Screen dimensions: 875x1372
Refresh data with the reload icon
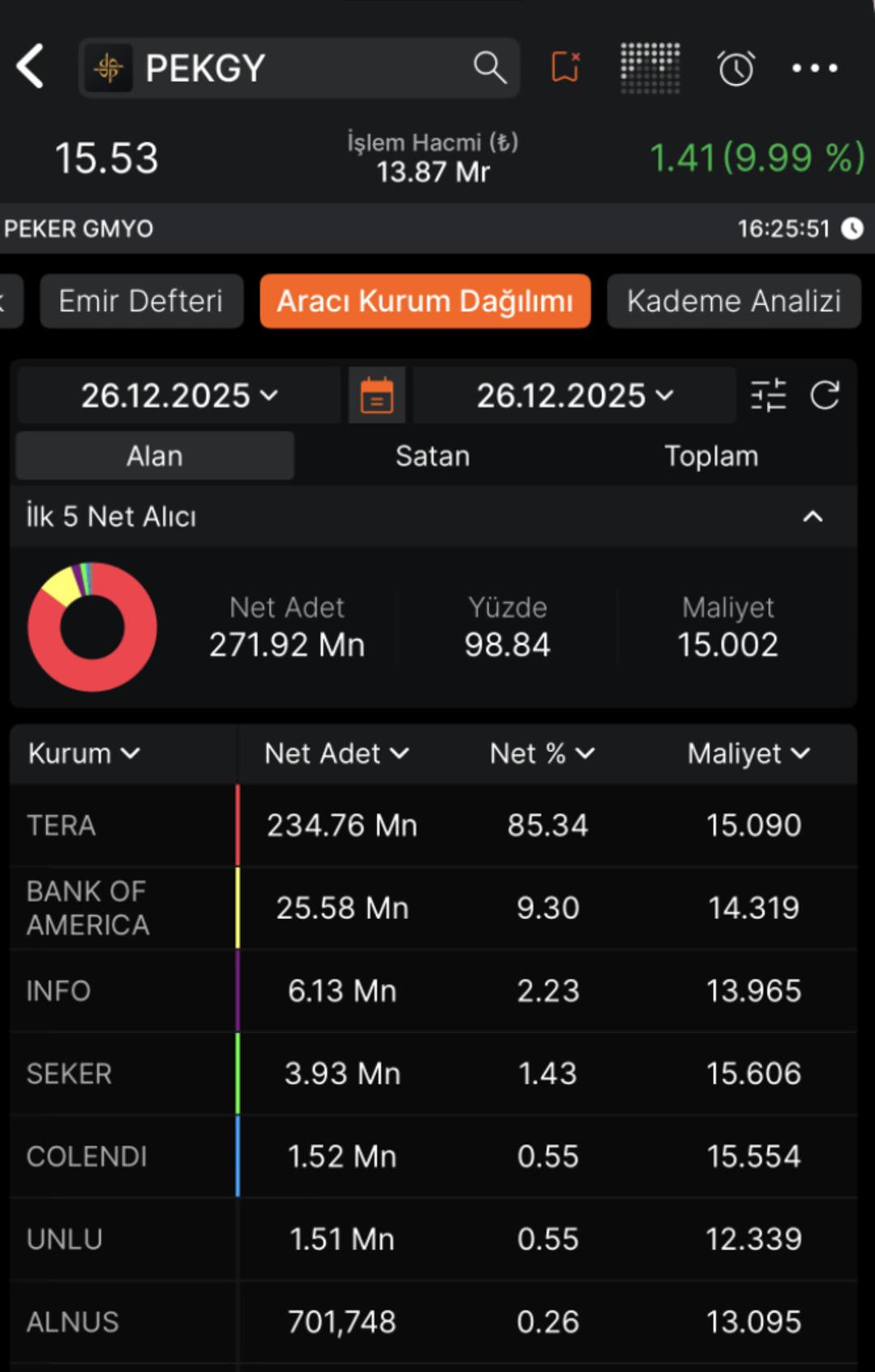(x=826, y=395)
